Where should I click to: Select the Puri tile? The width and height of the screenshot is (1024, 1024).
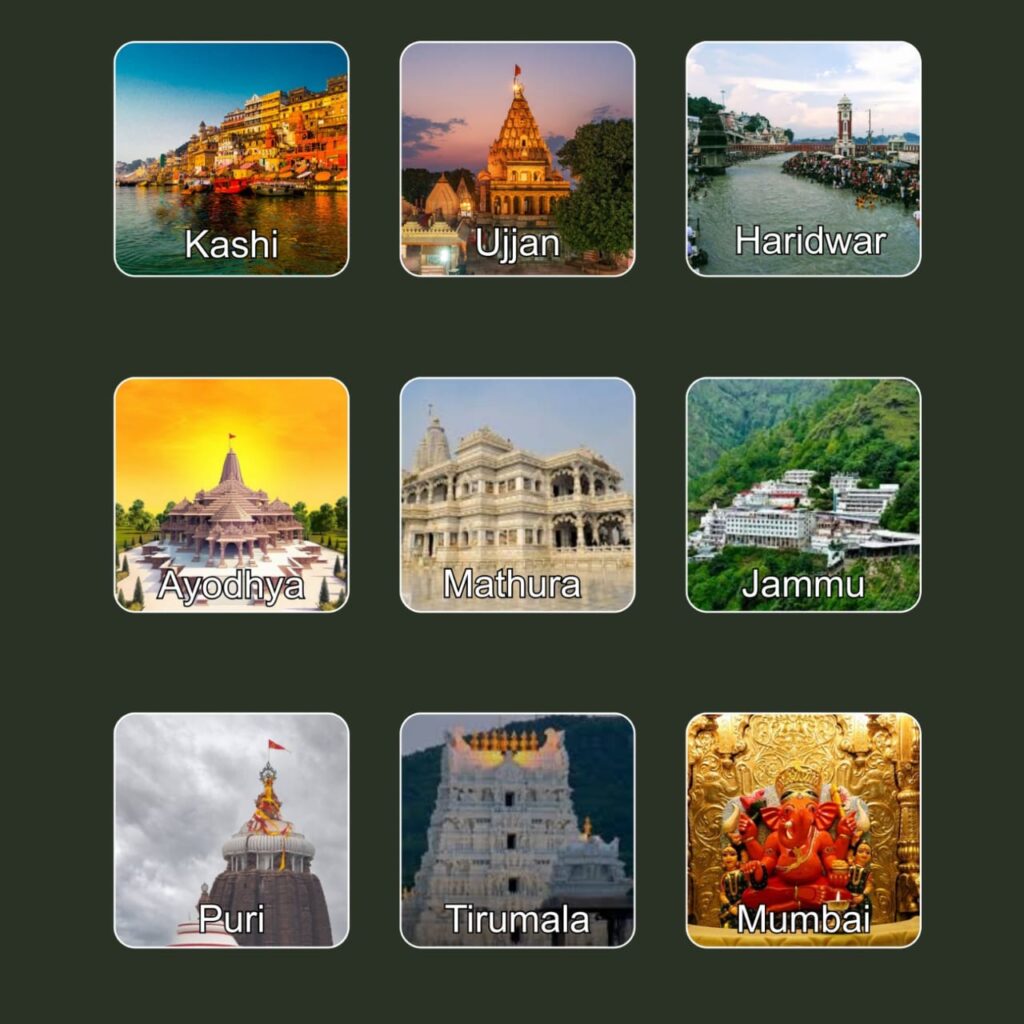tap(231, 830)
